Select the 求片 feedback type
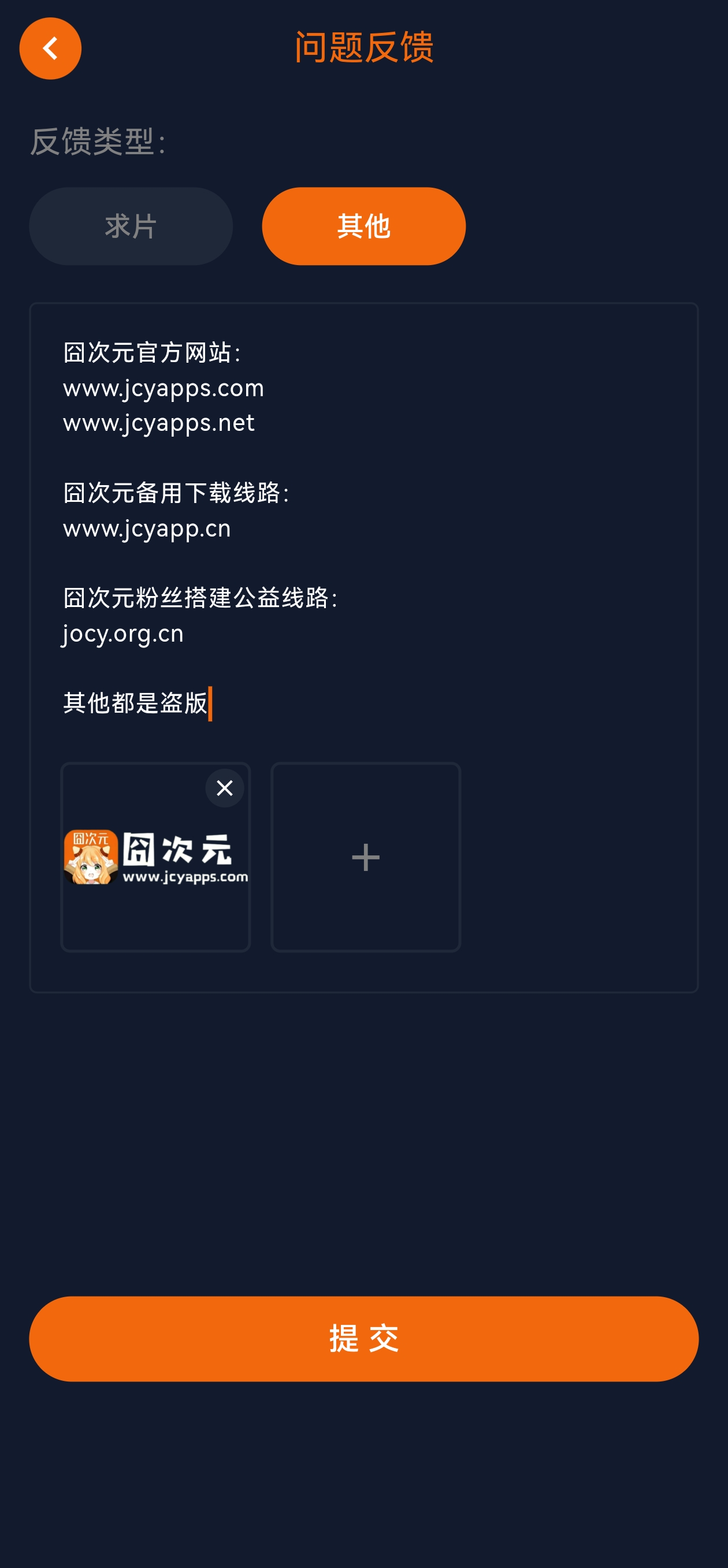728x1568 pixels. click(131, 226)
